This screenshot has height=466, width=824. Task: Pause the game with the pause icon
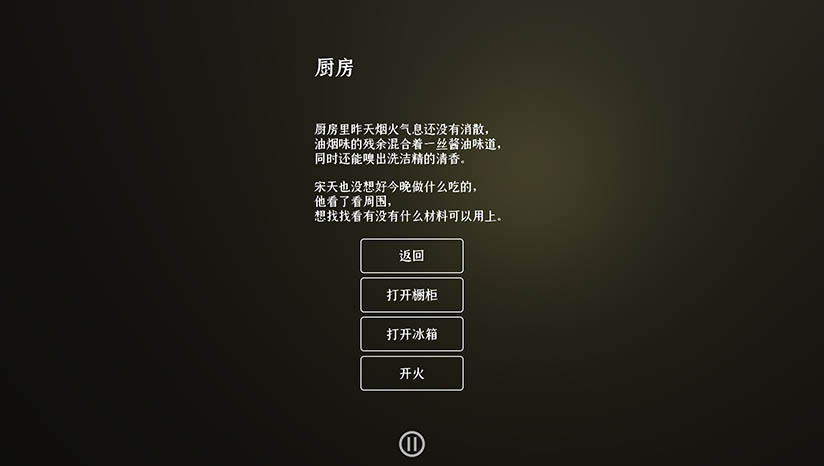pos(412,444)
